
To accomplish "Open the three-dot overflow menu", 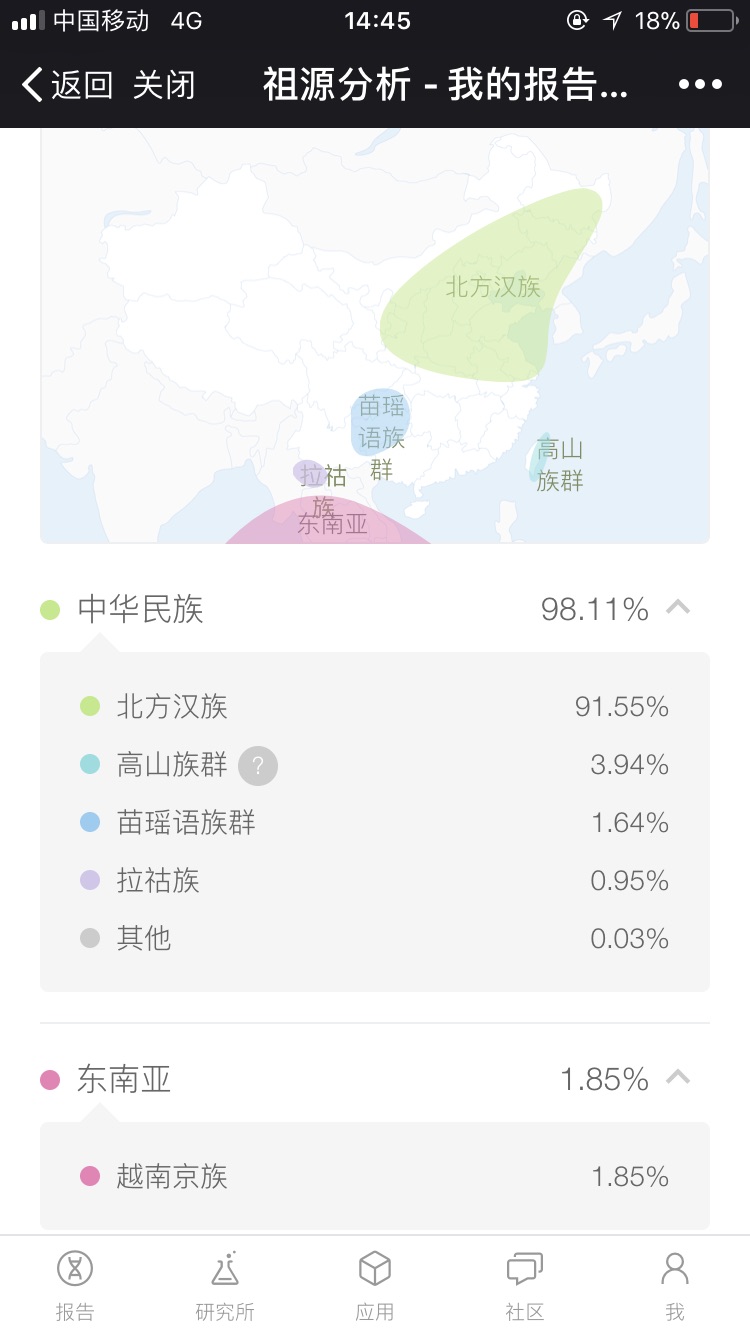I will click(x=700, y=85).
